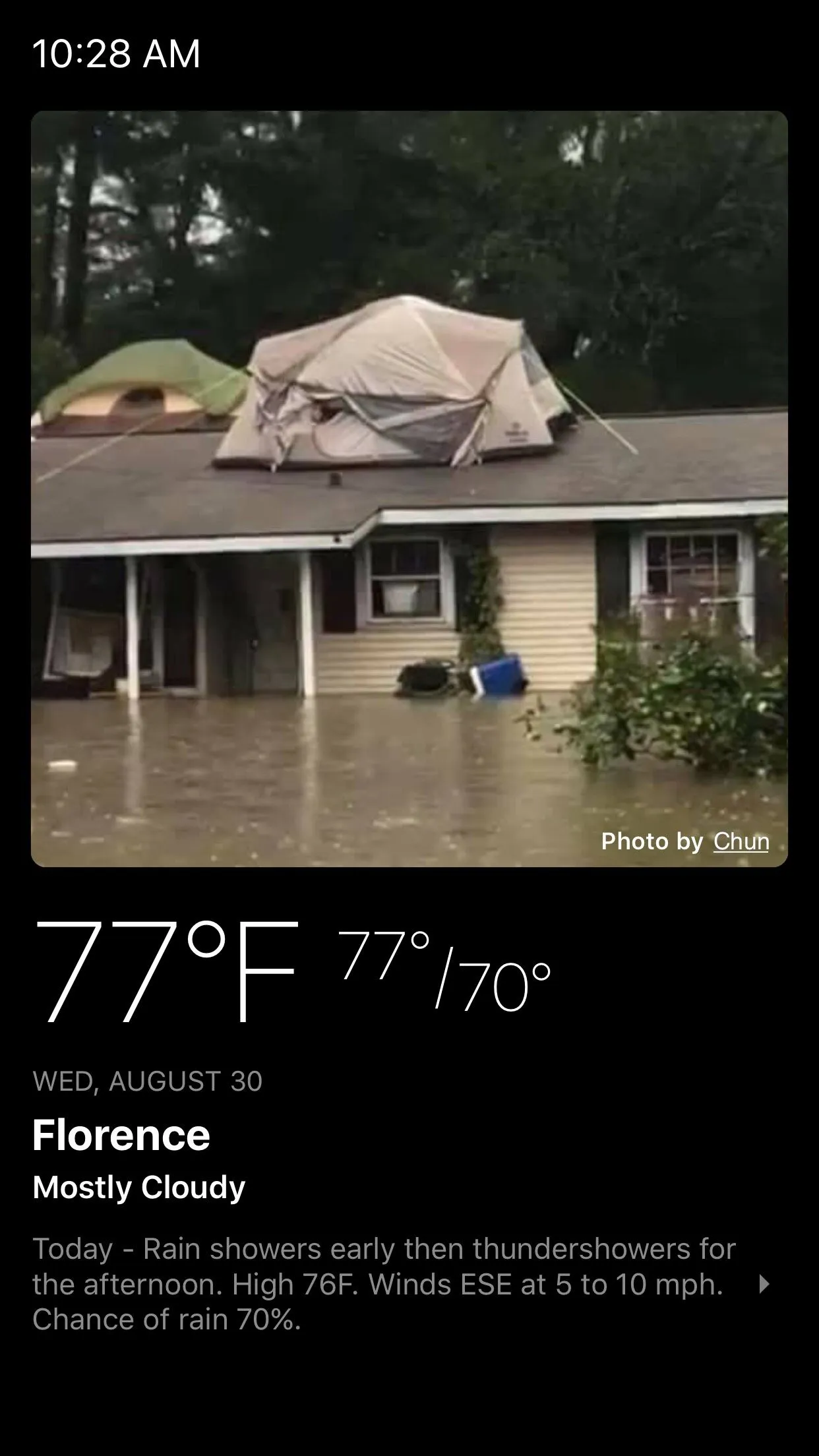This screenshot has width=819, height=1456.
Task: Open the flooded house weather photo
Action: (x=409, y=488)
